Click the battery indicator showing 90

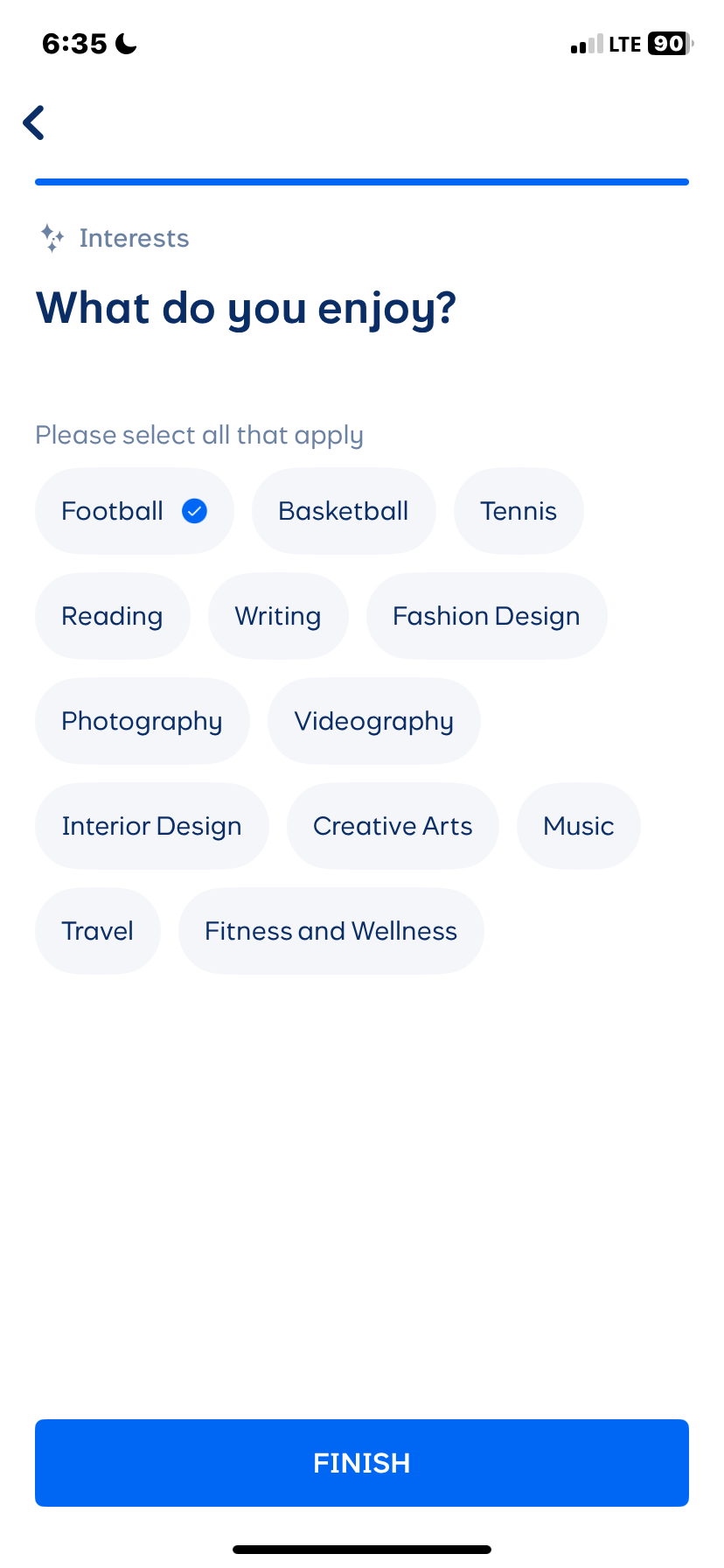tap(668, 43)
